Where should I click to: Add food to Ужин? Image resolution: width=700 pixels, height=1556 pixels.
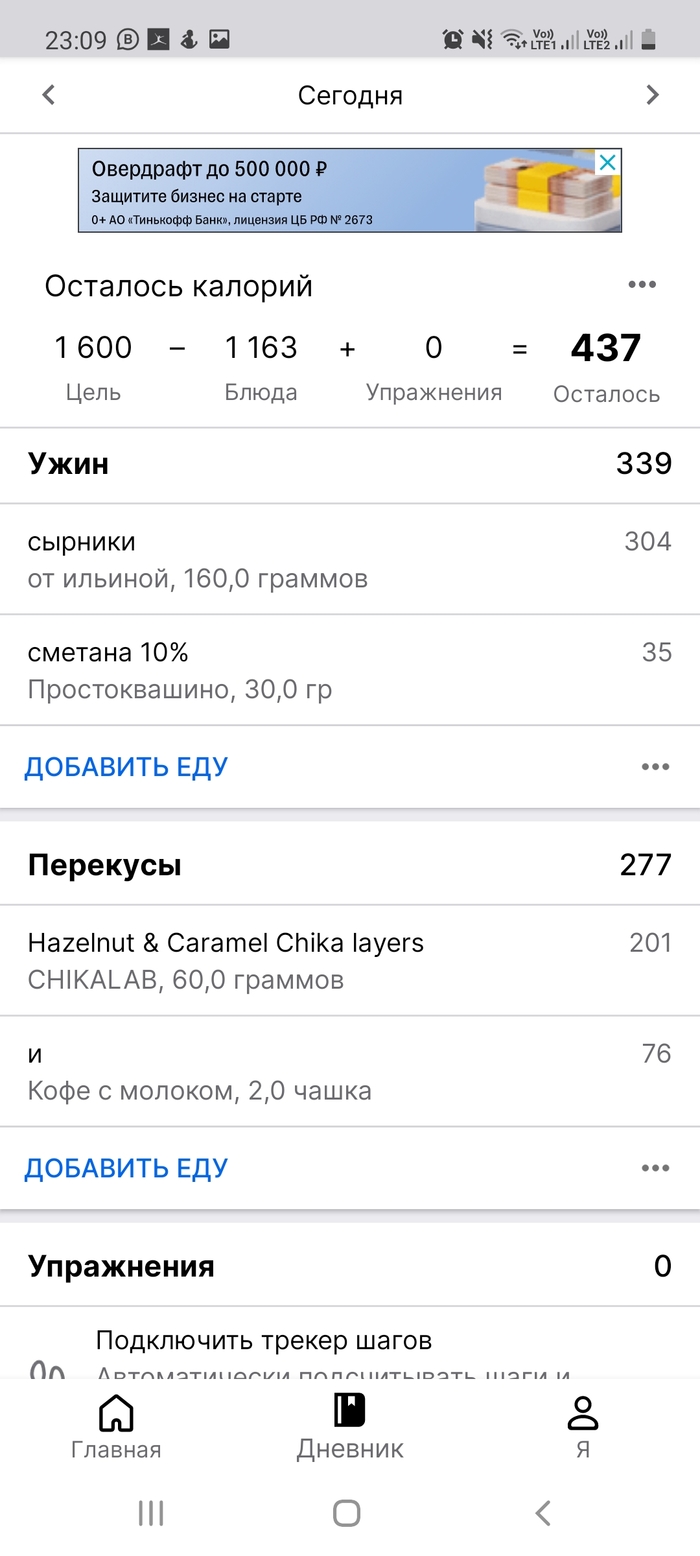coord(126,767)
